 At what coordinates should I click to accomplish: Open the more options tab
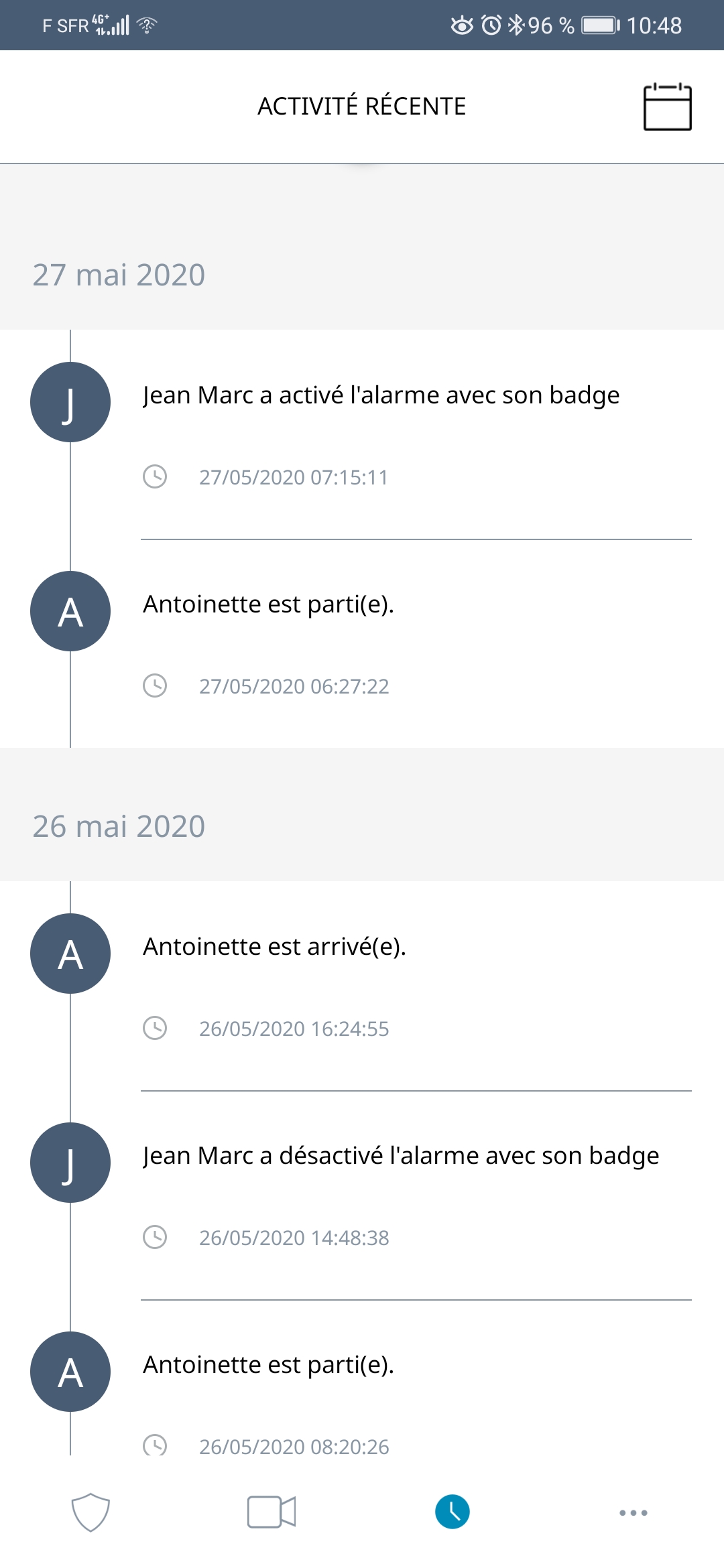(x=633, y=1512)
